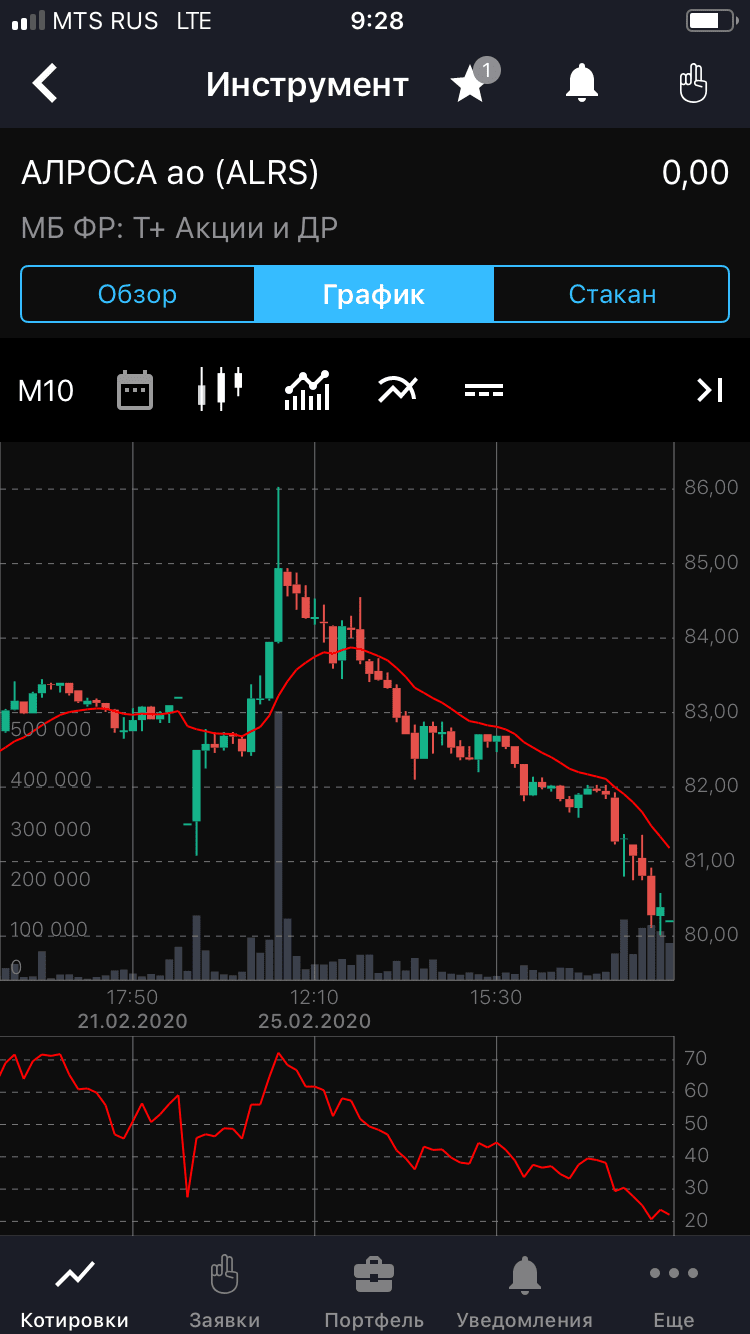Open the calendar date picker
Image resolution: width=750 pixels, height=1334 pixels.
coord(135,390)
